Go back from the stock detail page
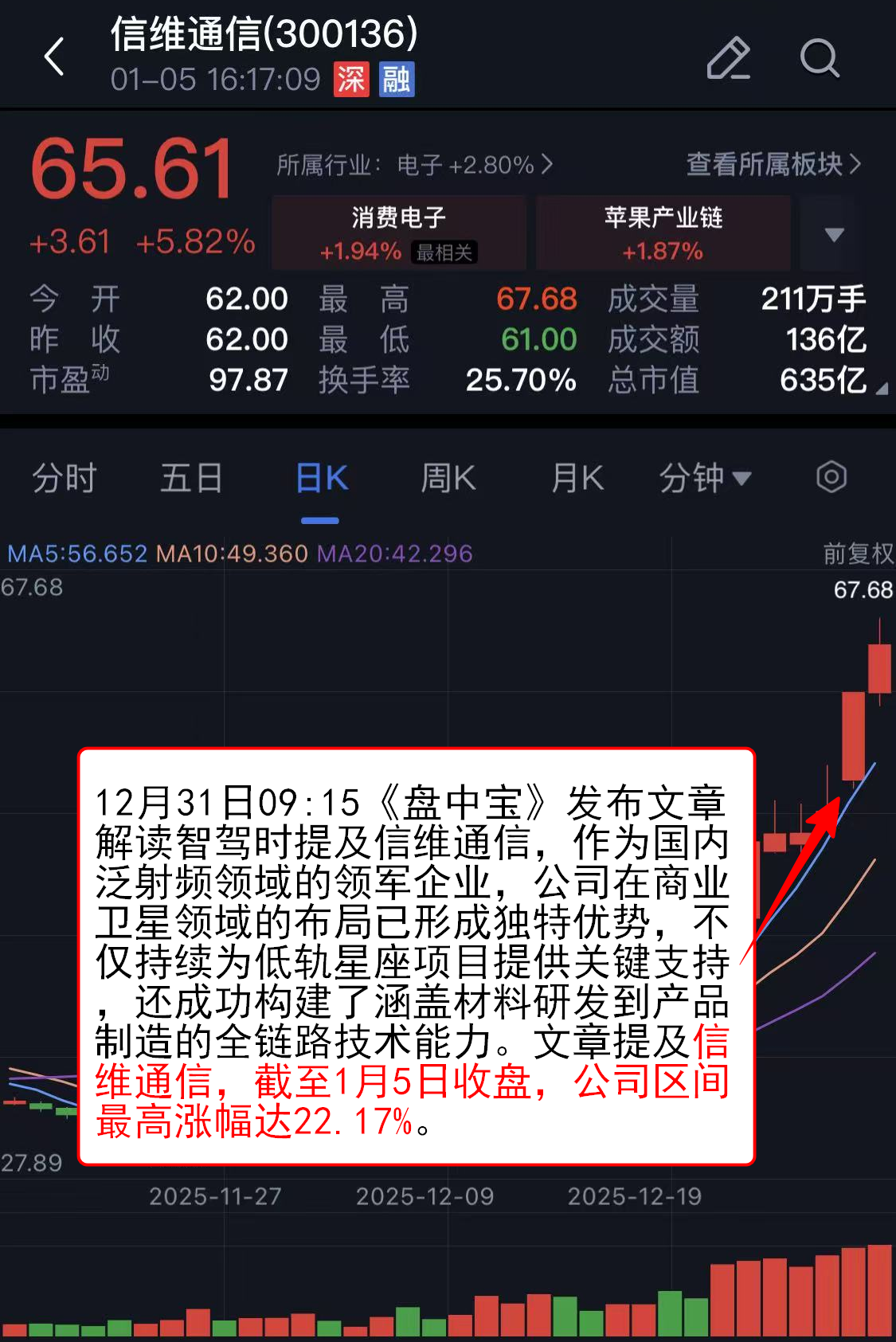This screenshot has width=896, height=1342. (x=54, y=57)
